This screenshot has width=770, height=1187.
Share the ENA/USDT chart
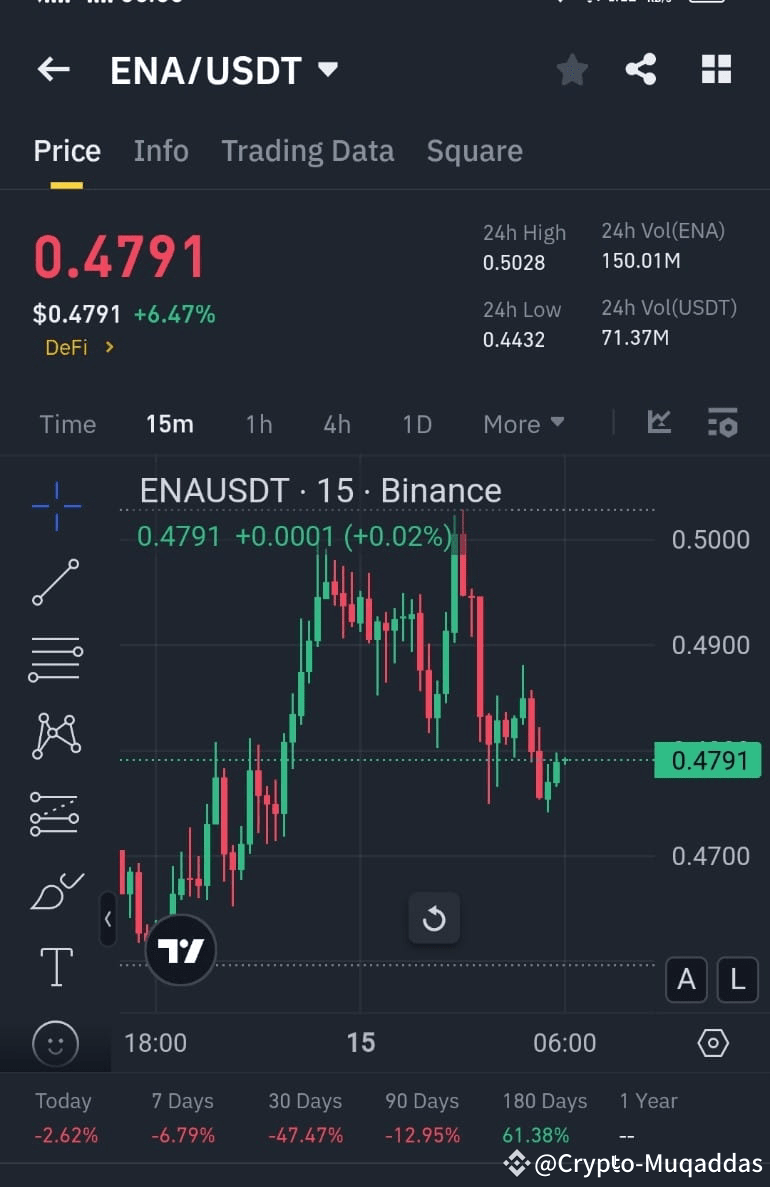(641, 69)
